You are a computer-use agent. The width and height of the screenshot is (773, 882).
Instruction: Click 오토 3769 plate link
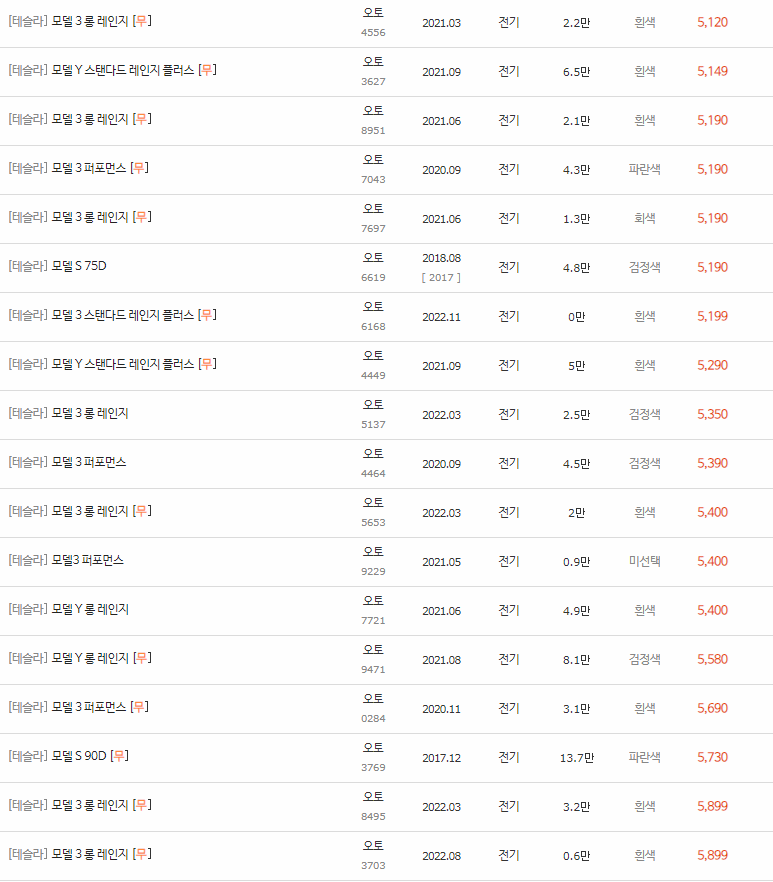374,756
